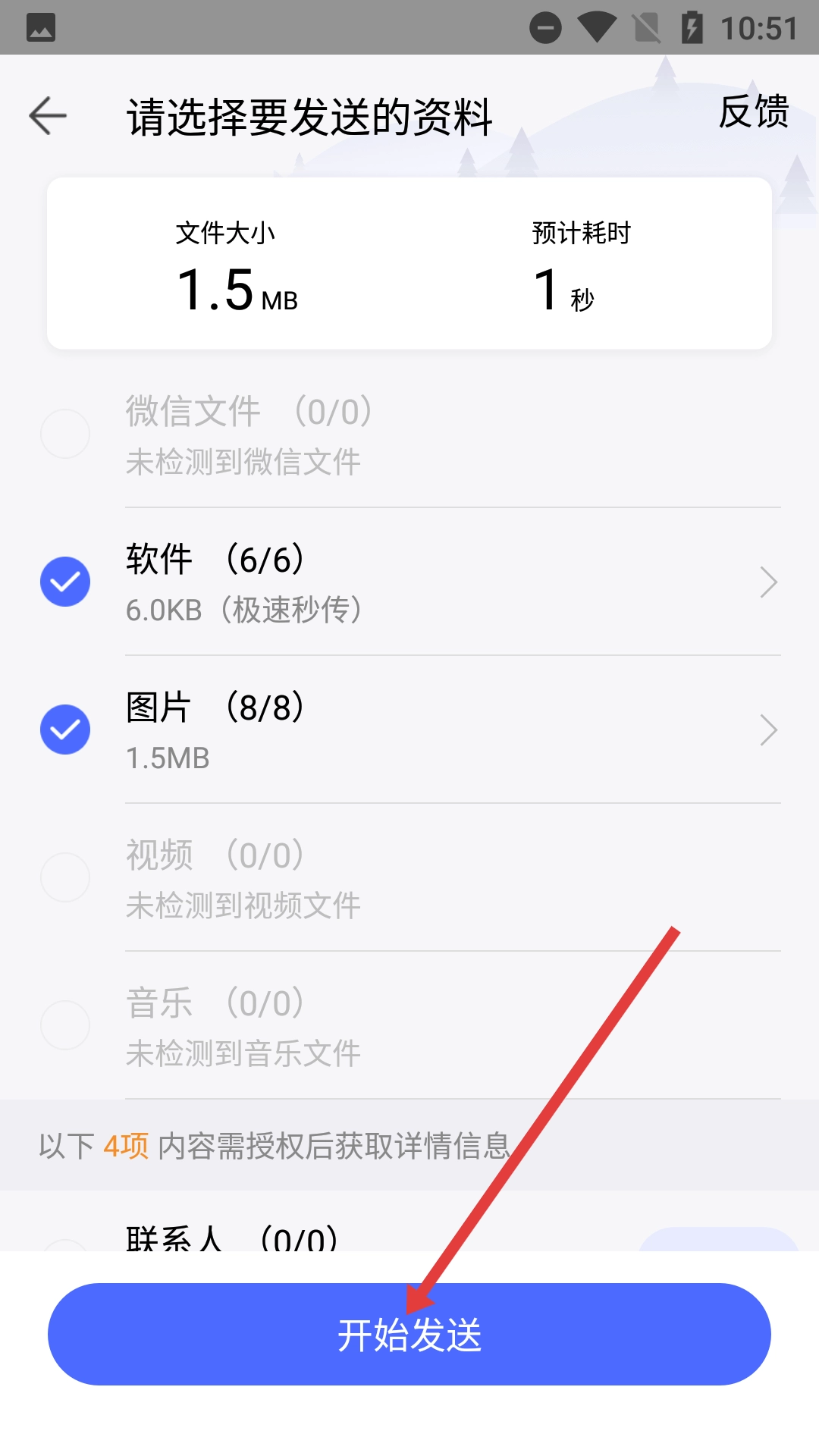The height and width of the screenshot is (1456, 819).
Task: Uncheck the 软件 (6/6) checkbox
Action: pyautogui.click(x=65, y=582)
